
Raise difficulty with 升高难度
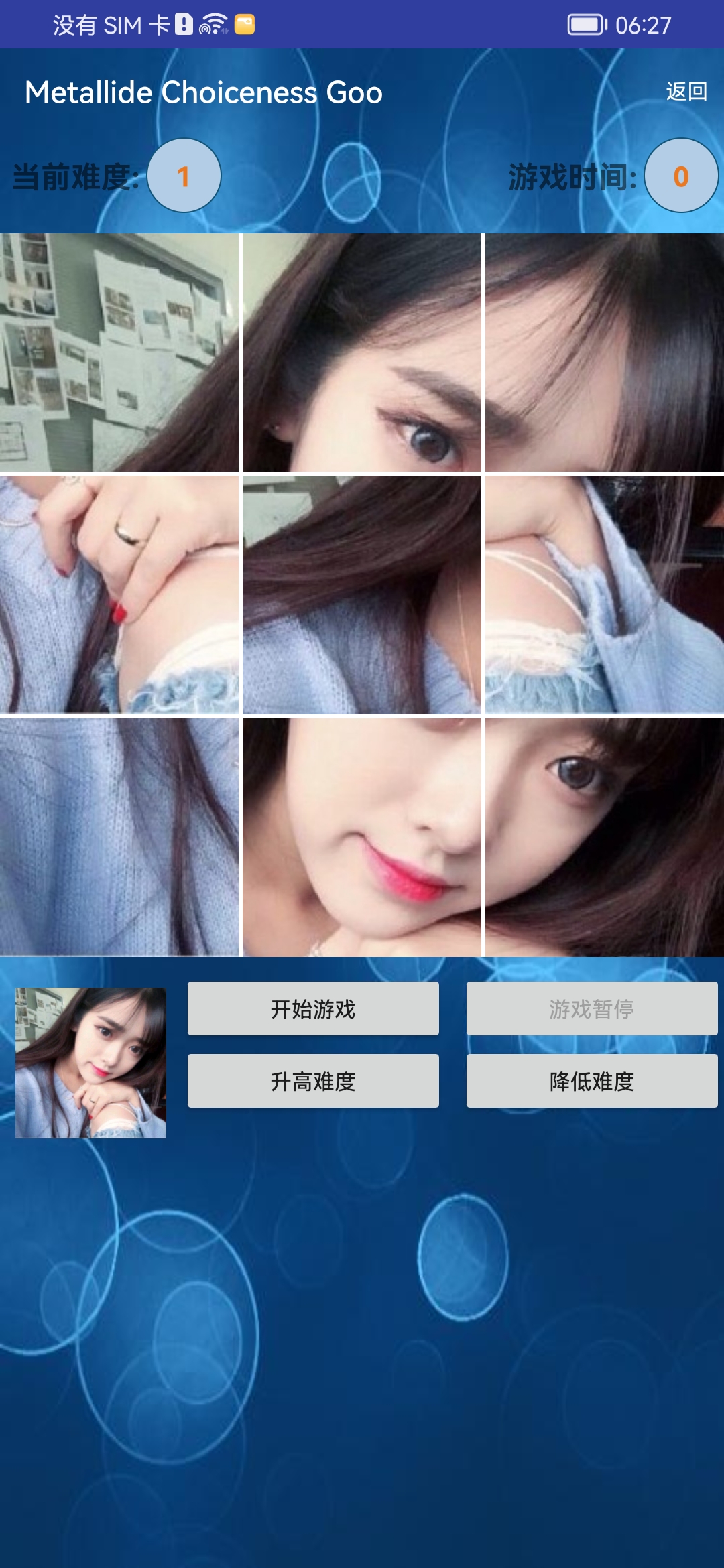[313, 1081]
